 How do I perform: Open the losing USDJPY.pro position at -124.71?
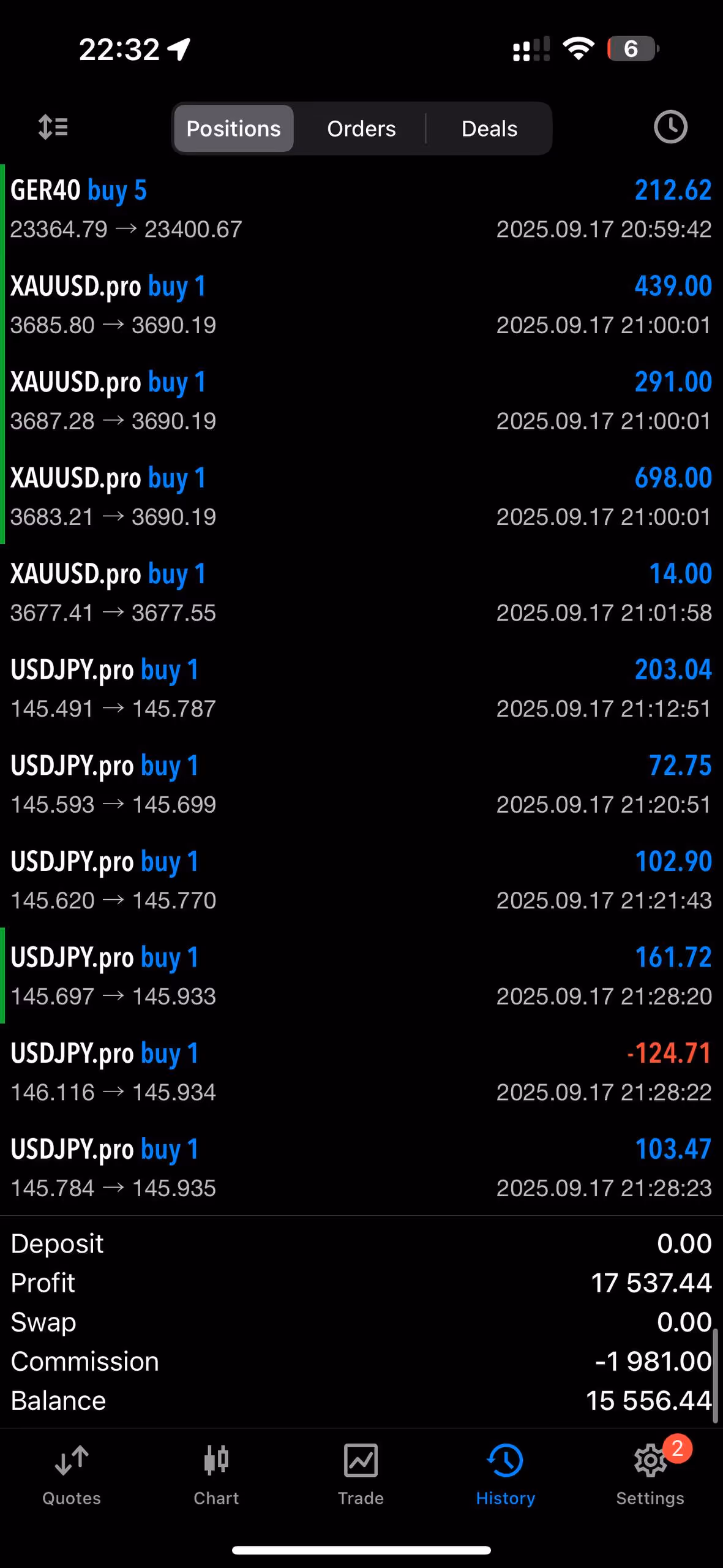coord(361,1072)
